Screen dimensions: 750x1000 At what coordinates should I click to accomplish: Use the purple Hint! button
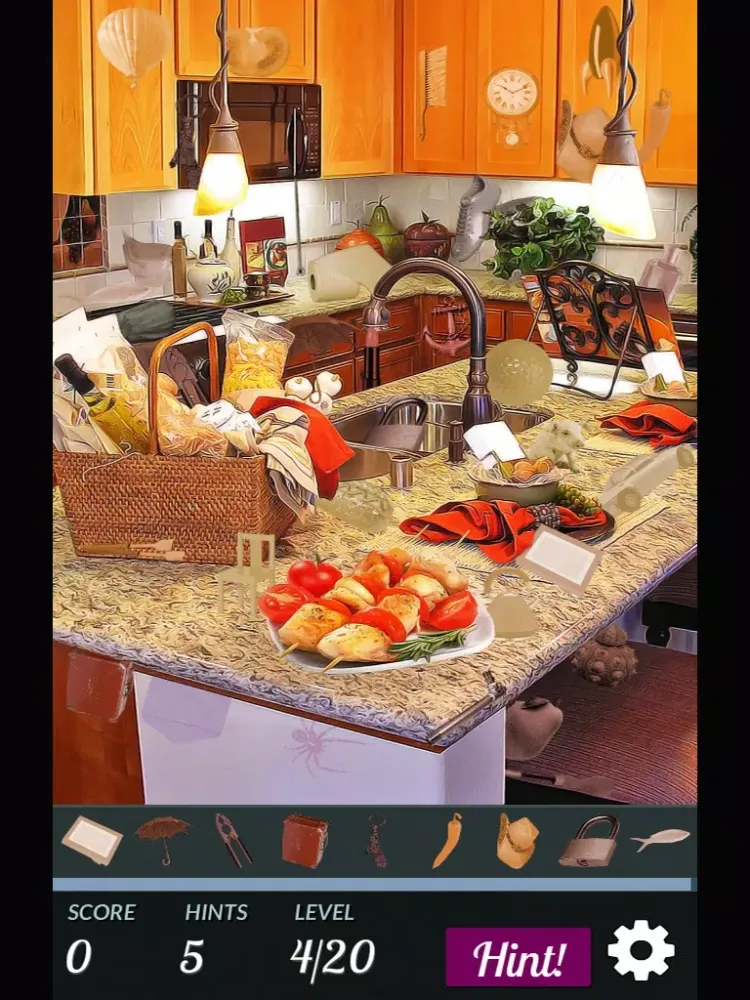point(517,957)
